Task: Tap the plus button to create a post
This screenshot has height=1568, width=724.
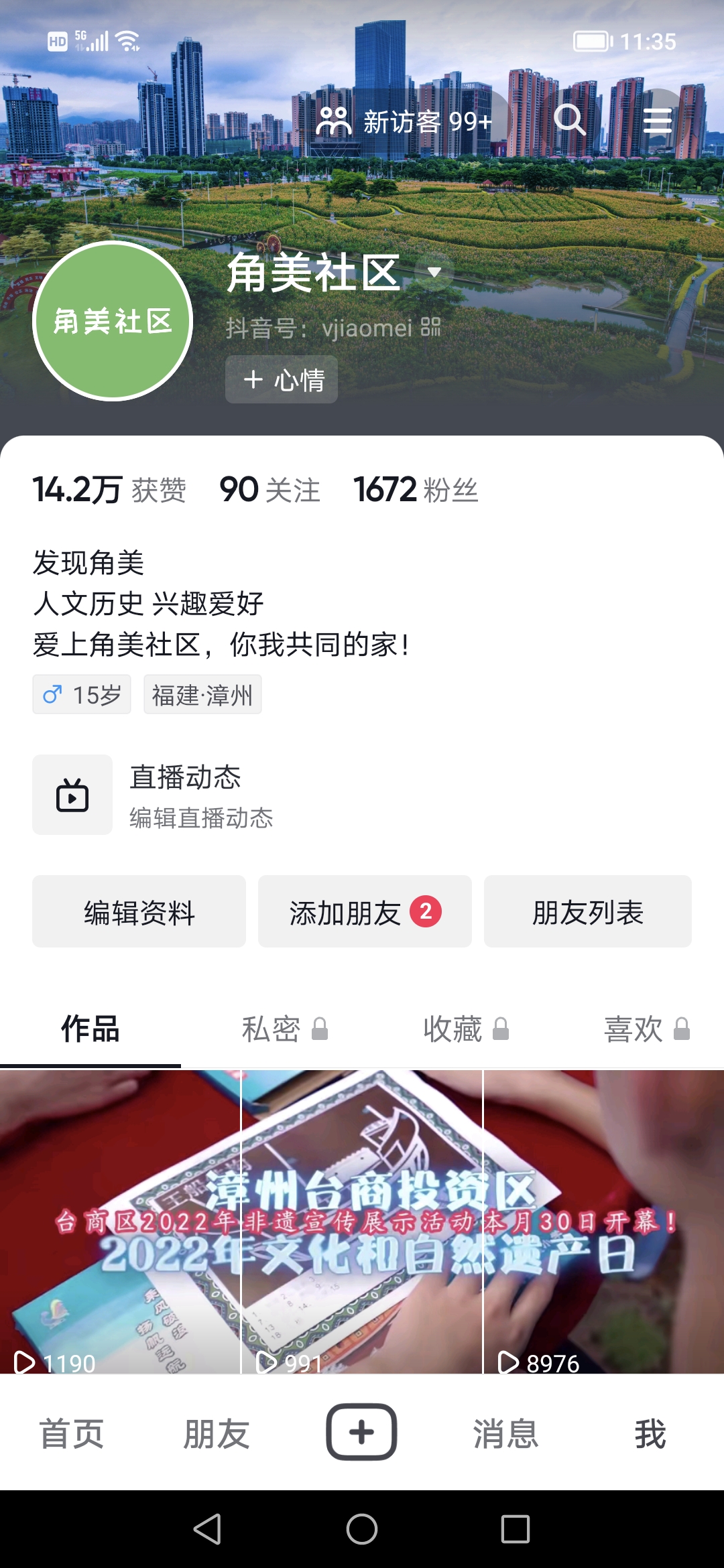Action: pos(361,1432)
